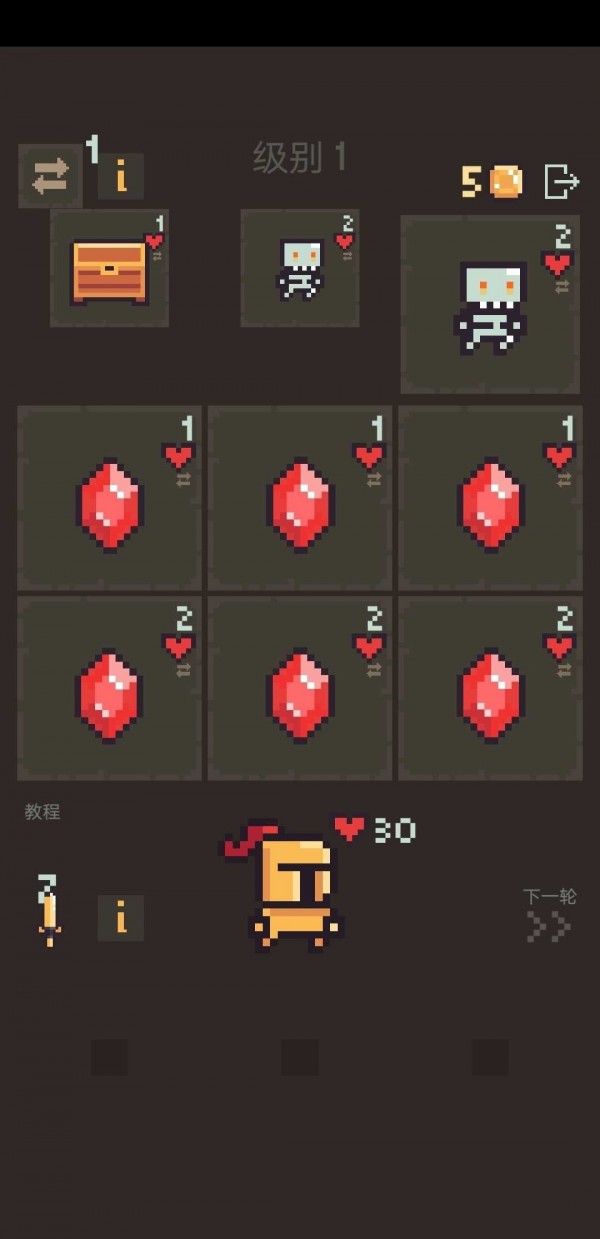600x1239 pixels.
Task: Select the small skeleton card
Action: pyautogui.click(x=300, y=268)
